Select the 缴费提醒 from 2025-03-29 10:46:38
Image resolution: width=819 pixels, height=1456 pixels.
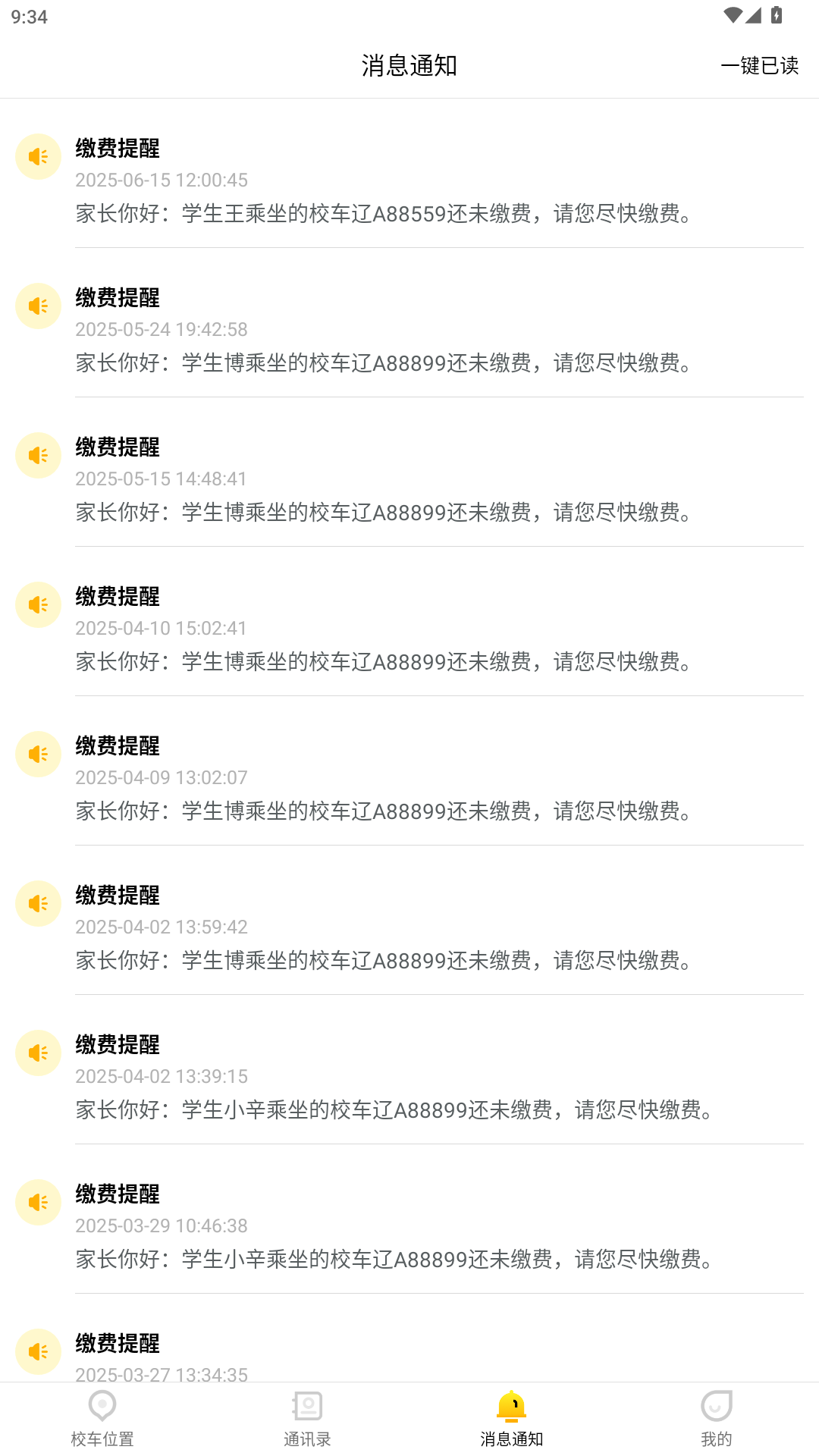point(409,1226)
